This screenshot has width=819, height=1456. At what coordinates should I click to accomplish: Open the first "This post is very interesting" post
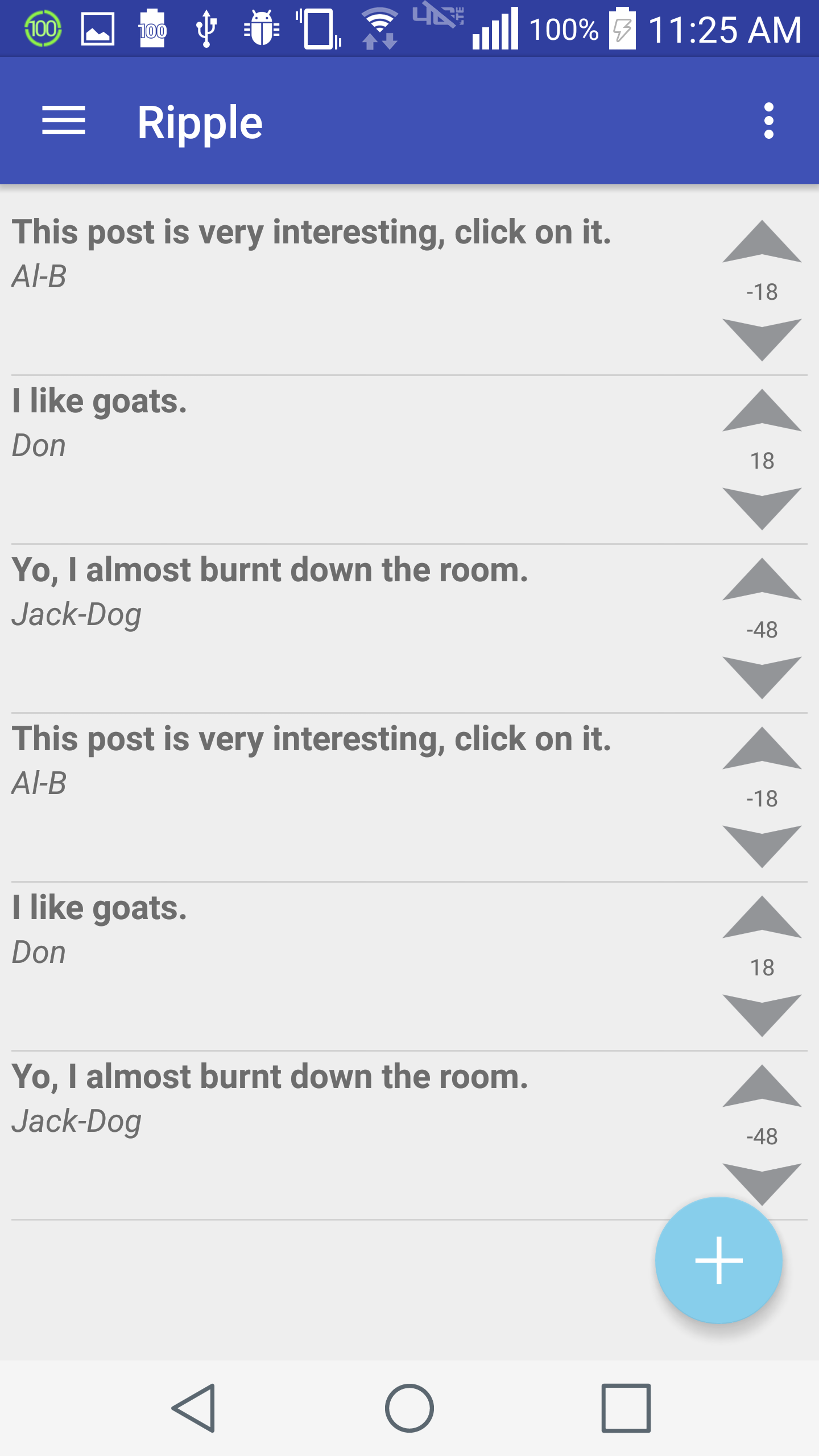tap(312, 232)
